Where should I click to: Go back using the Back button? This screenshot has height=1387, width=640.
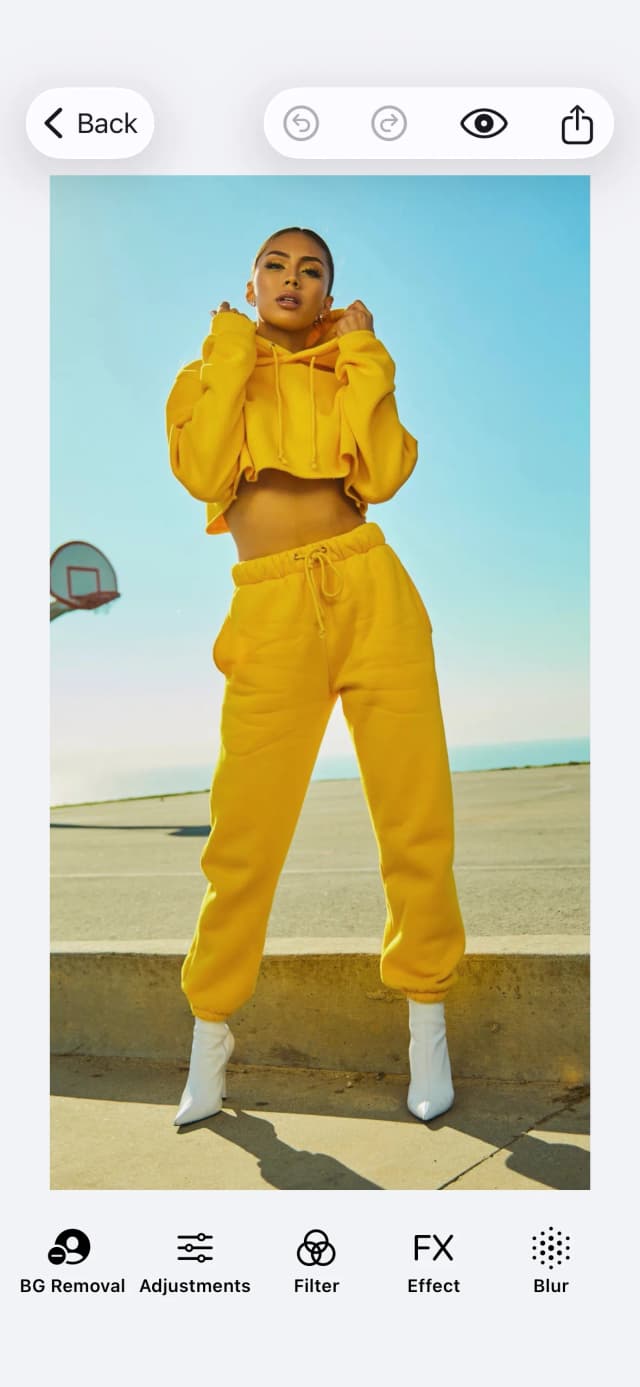(x=90, y=123)
